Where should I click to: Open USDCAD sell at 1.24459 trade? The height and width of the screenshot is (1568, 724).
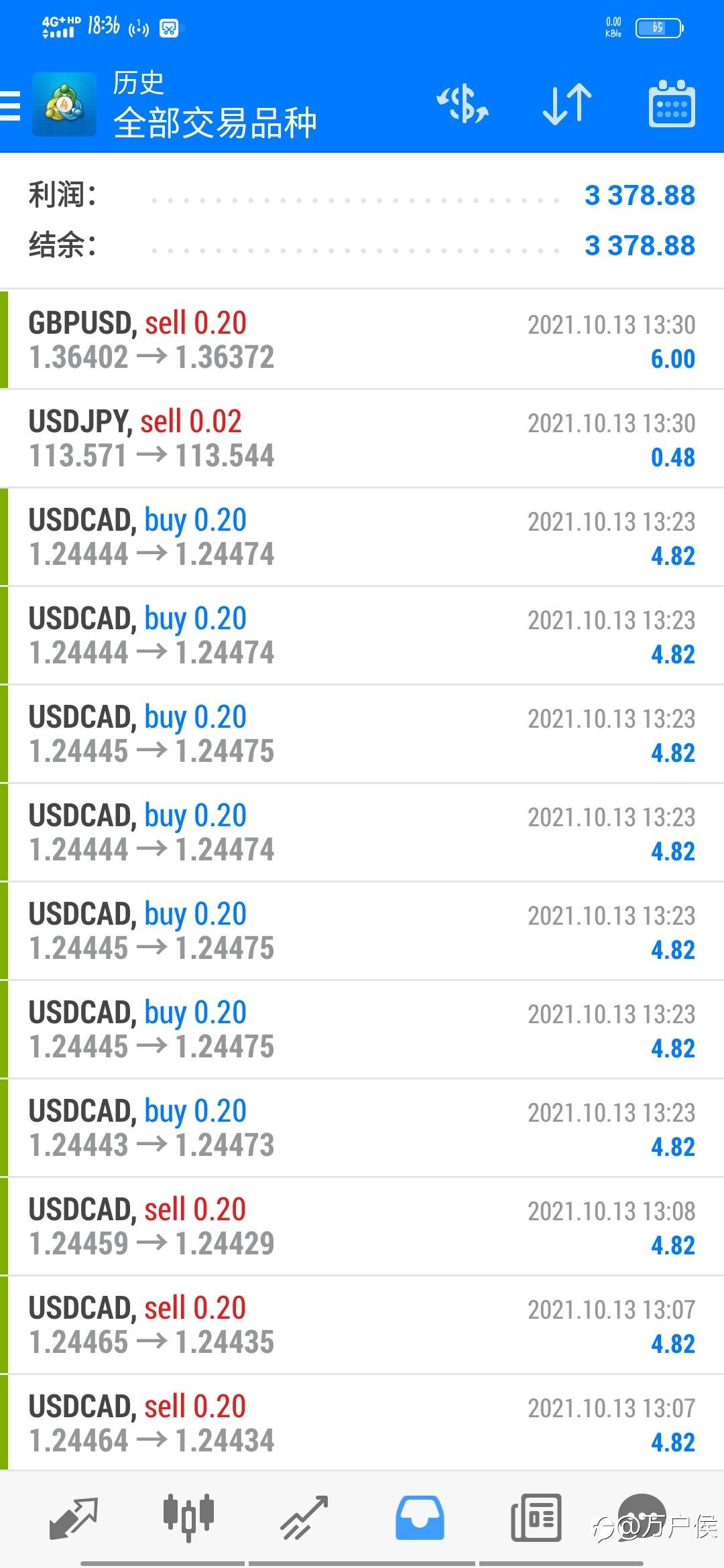click(x=362, y=1226)
